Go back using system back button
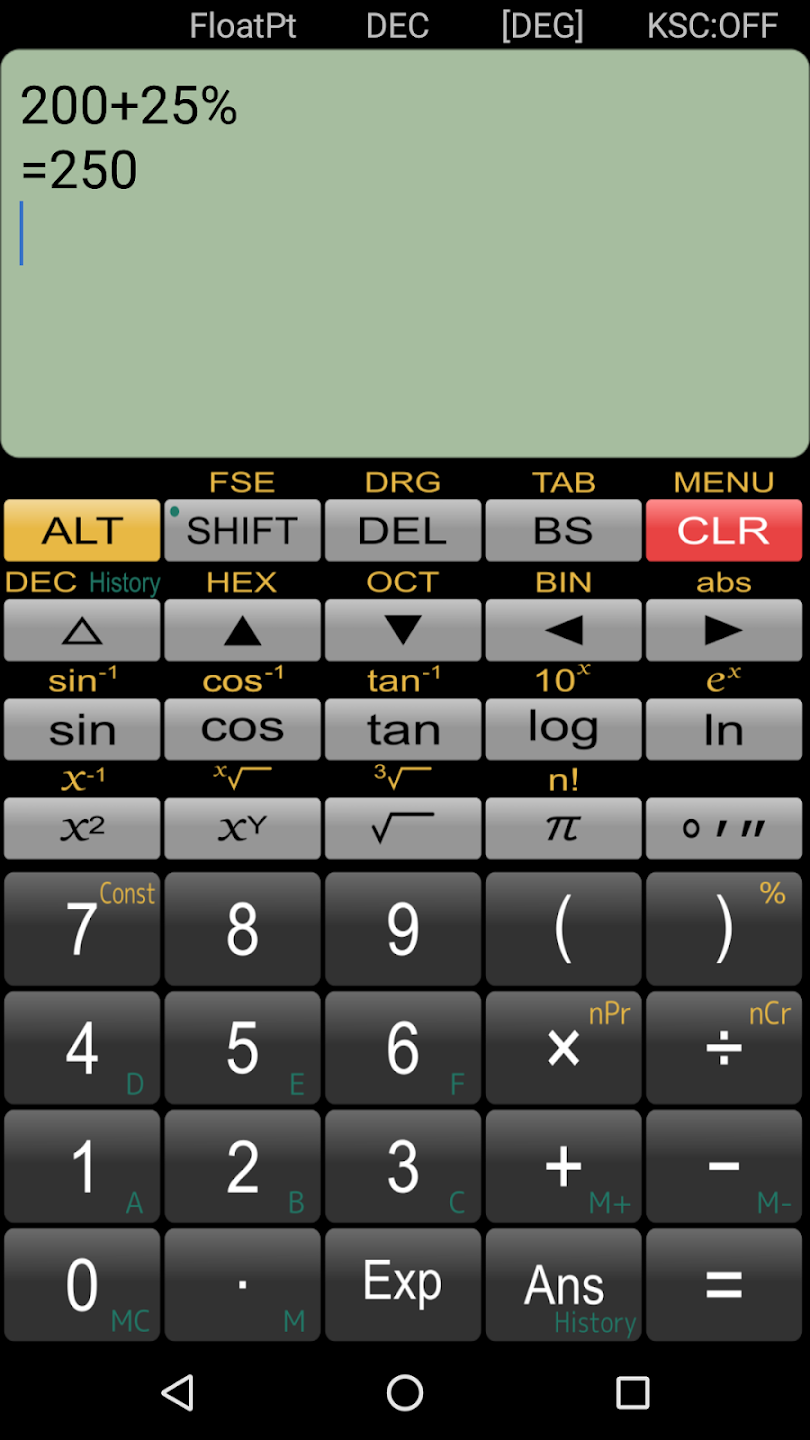Image resolution: width=810 pixels, height=1440 pixels. (177, 1392)
